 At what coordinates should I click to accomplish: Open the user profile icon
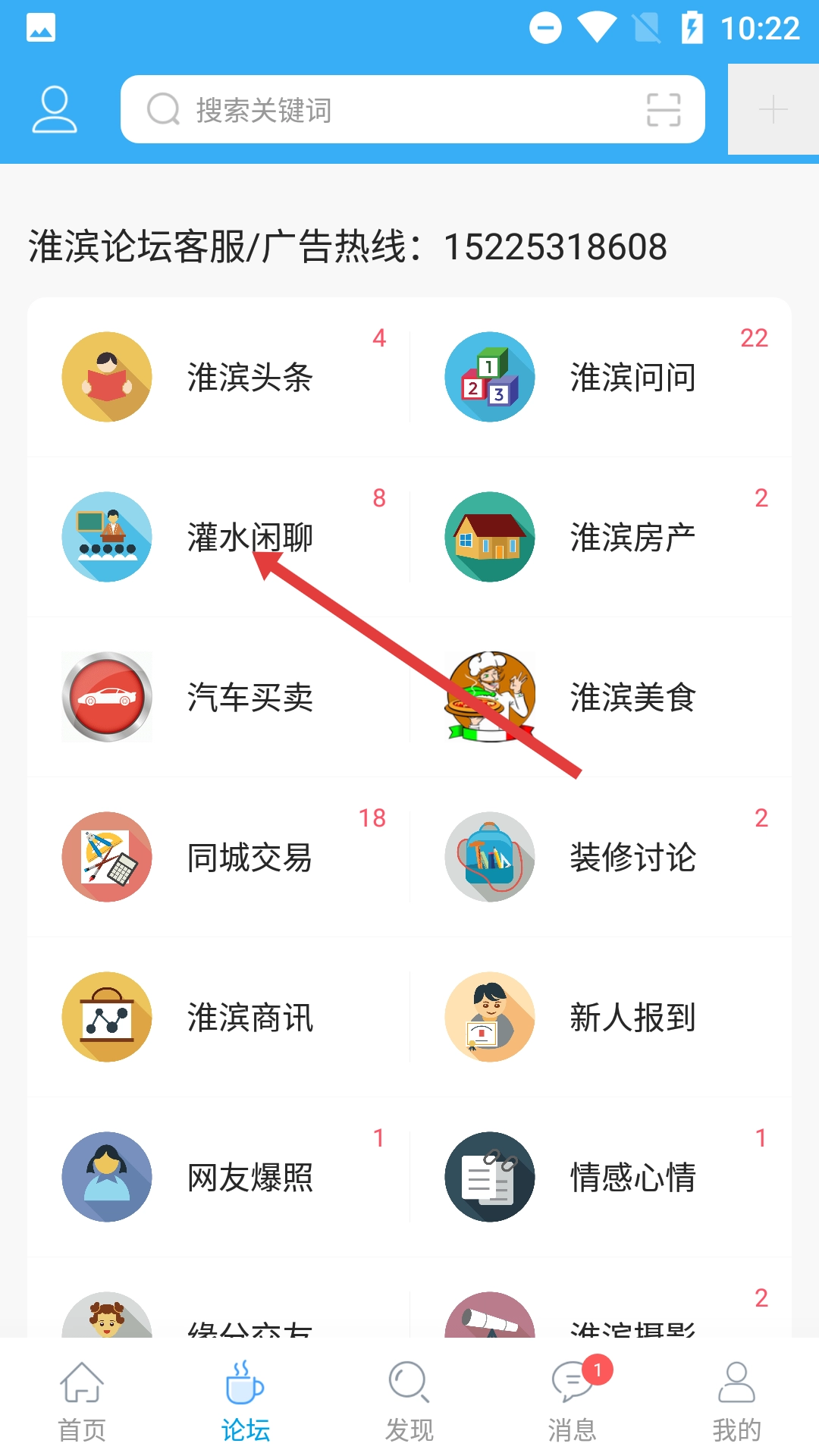tap(55, 110)
